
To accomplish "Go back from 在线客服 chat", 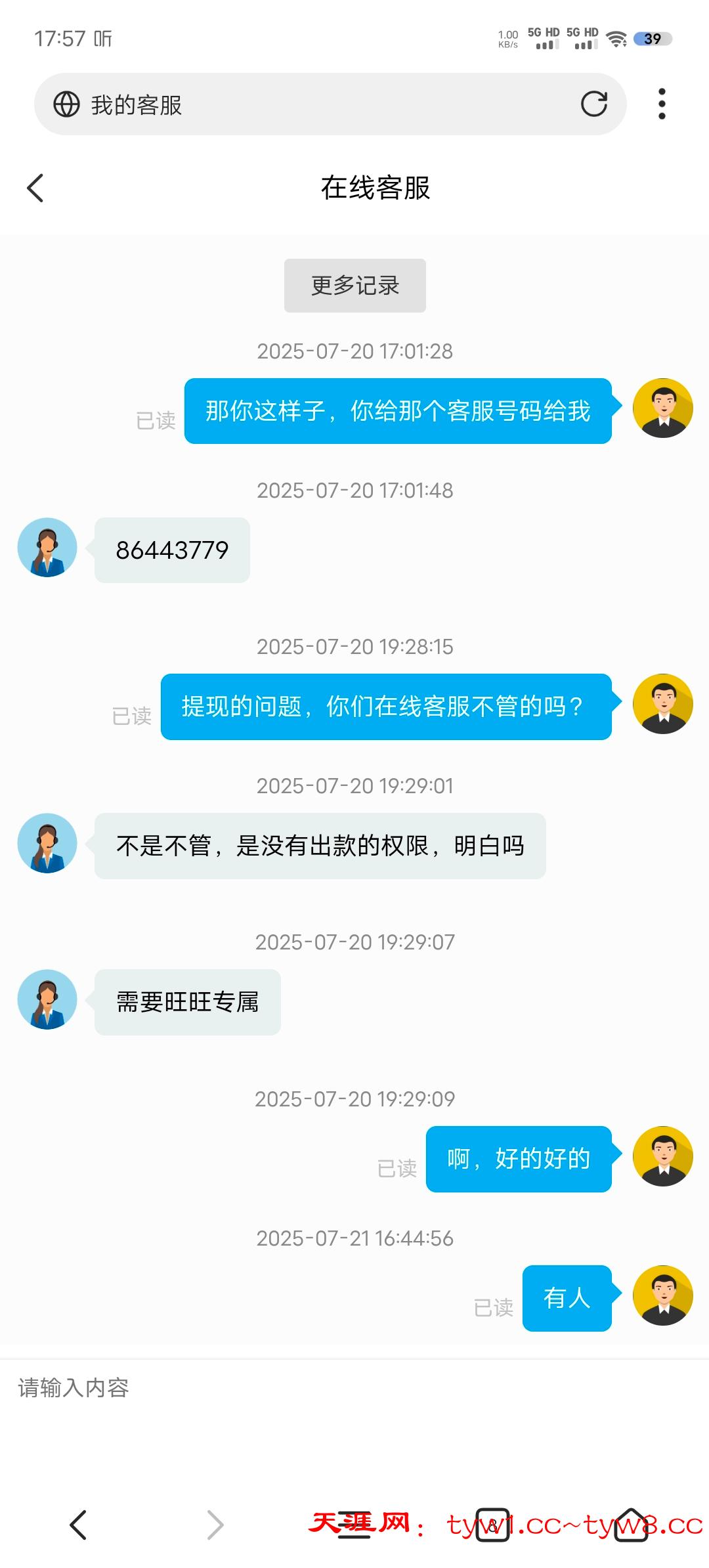I will click(x=36, y=188).
